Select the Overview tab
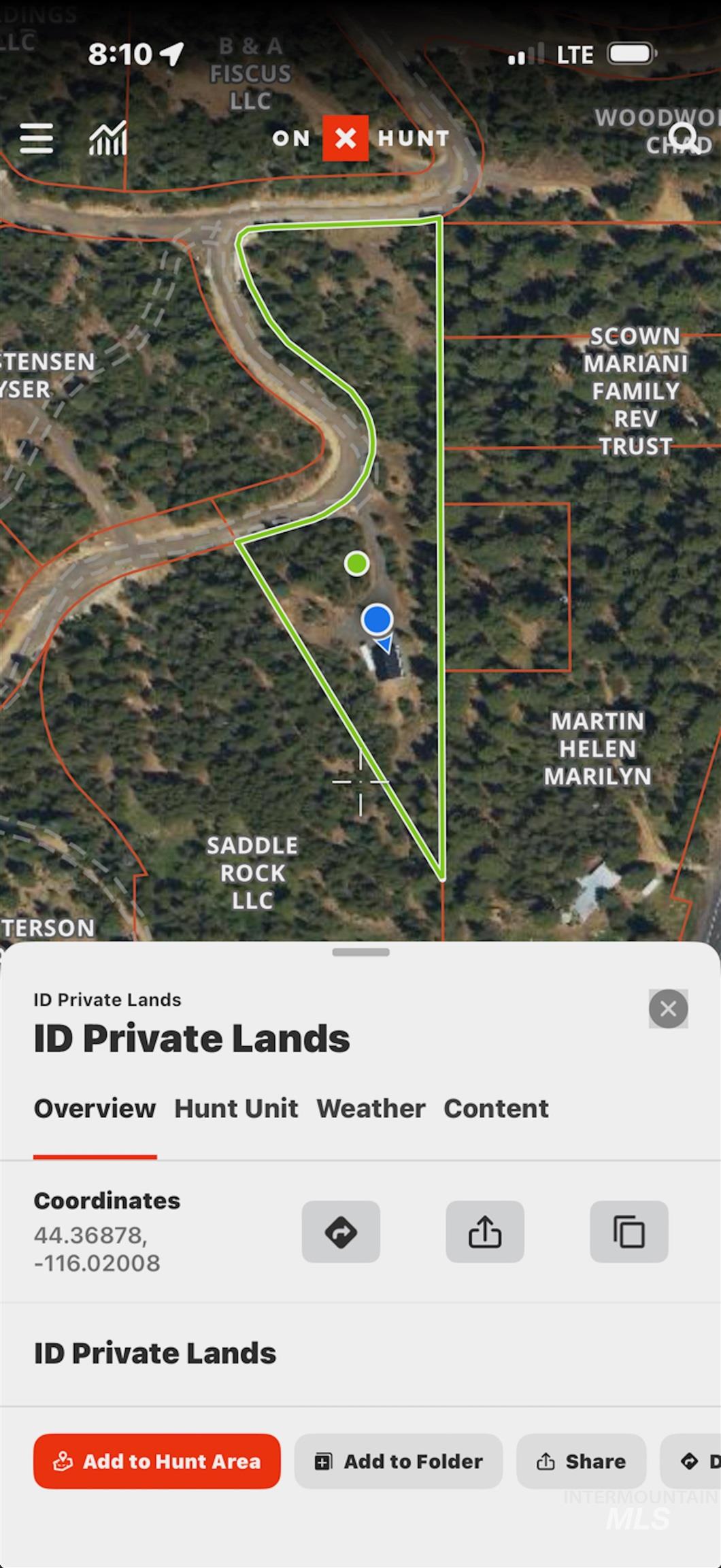The height and width of the screenshot is (1568, 721). point(95,1108)
